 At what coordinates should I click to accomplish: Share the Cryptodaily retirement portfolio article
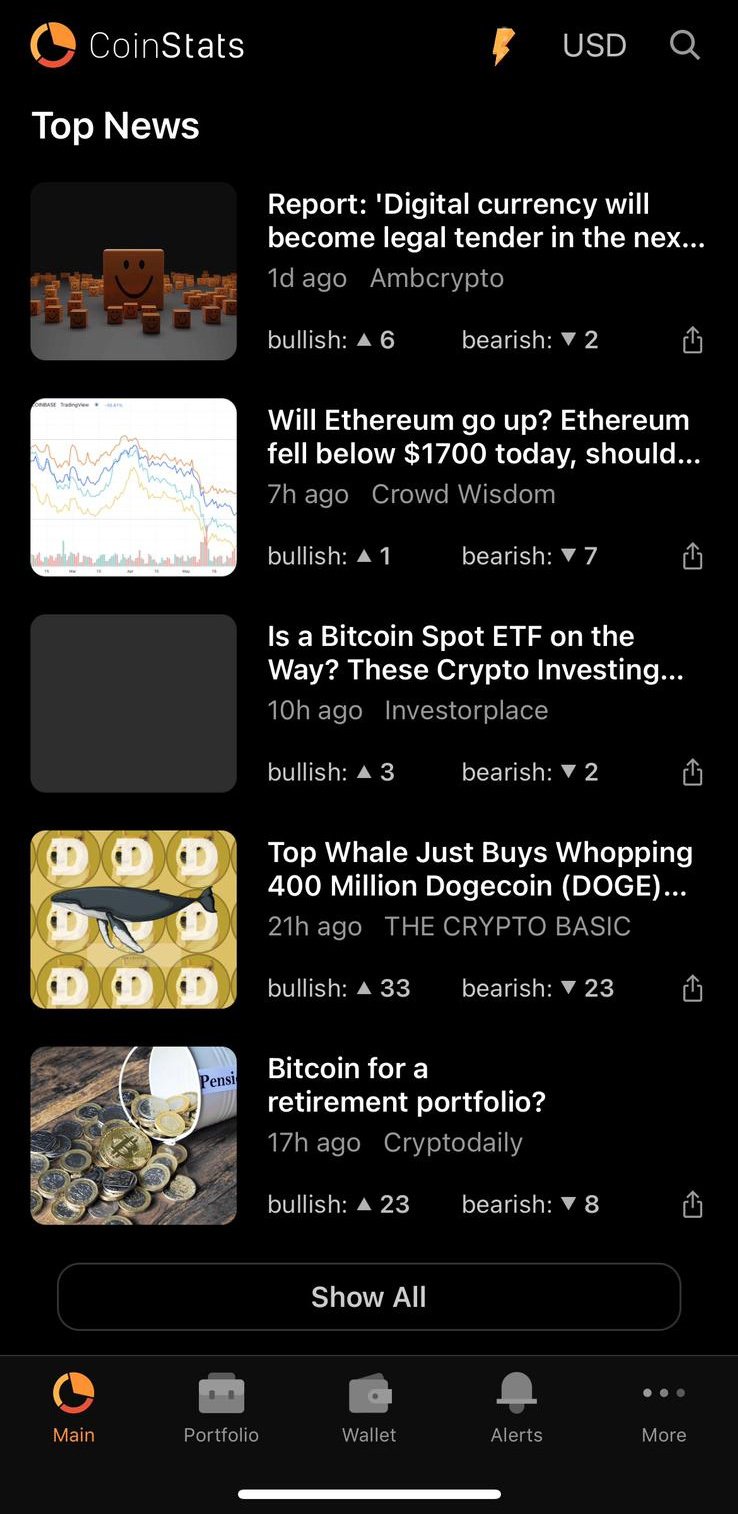coord(692,1205)
